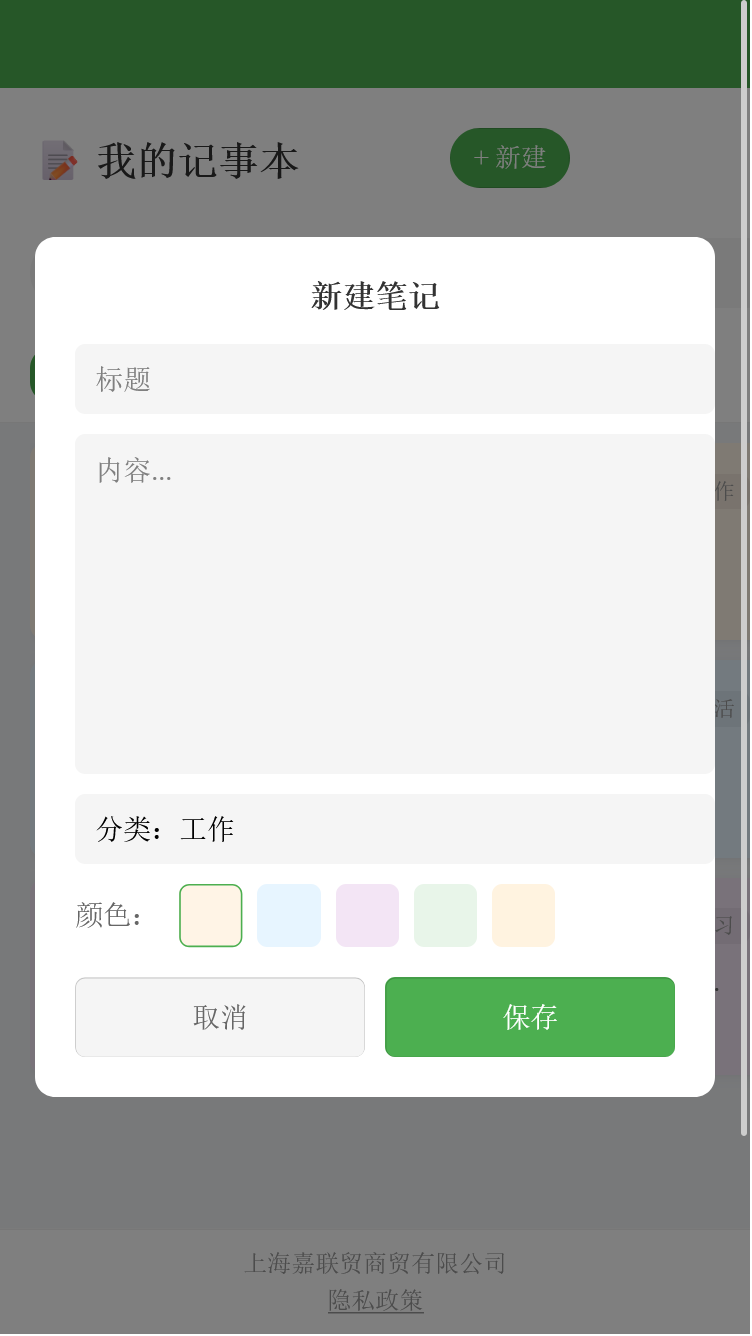This screenshot has height=1336, width=752.
Task: Cancel note creation with 取消 button
Action: tap(219, 1017)
